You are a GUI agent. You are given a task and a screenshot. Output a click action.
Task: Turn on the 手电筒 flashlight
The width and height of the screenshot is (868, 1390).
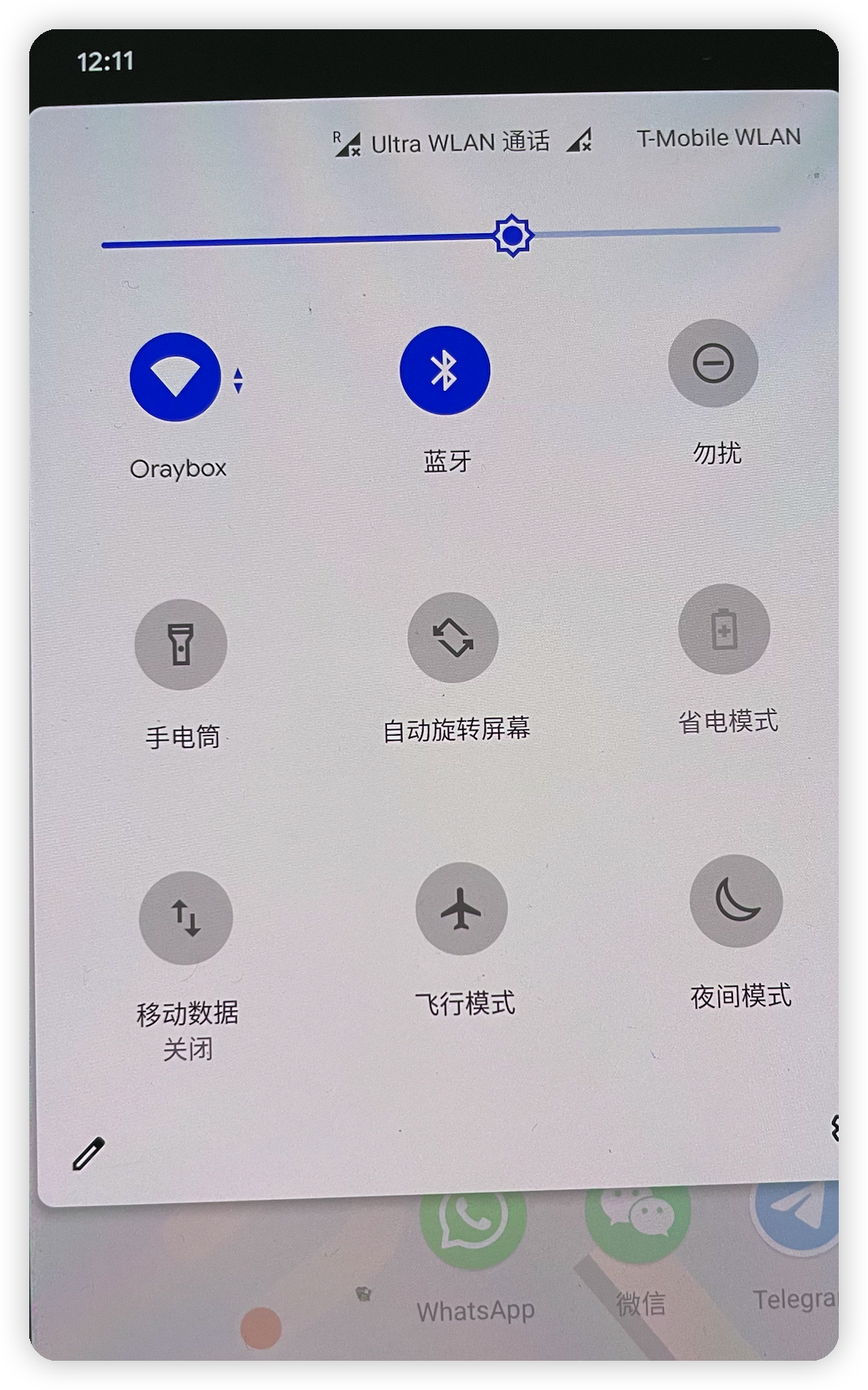click(180, 645)
